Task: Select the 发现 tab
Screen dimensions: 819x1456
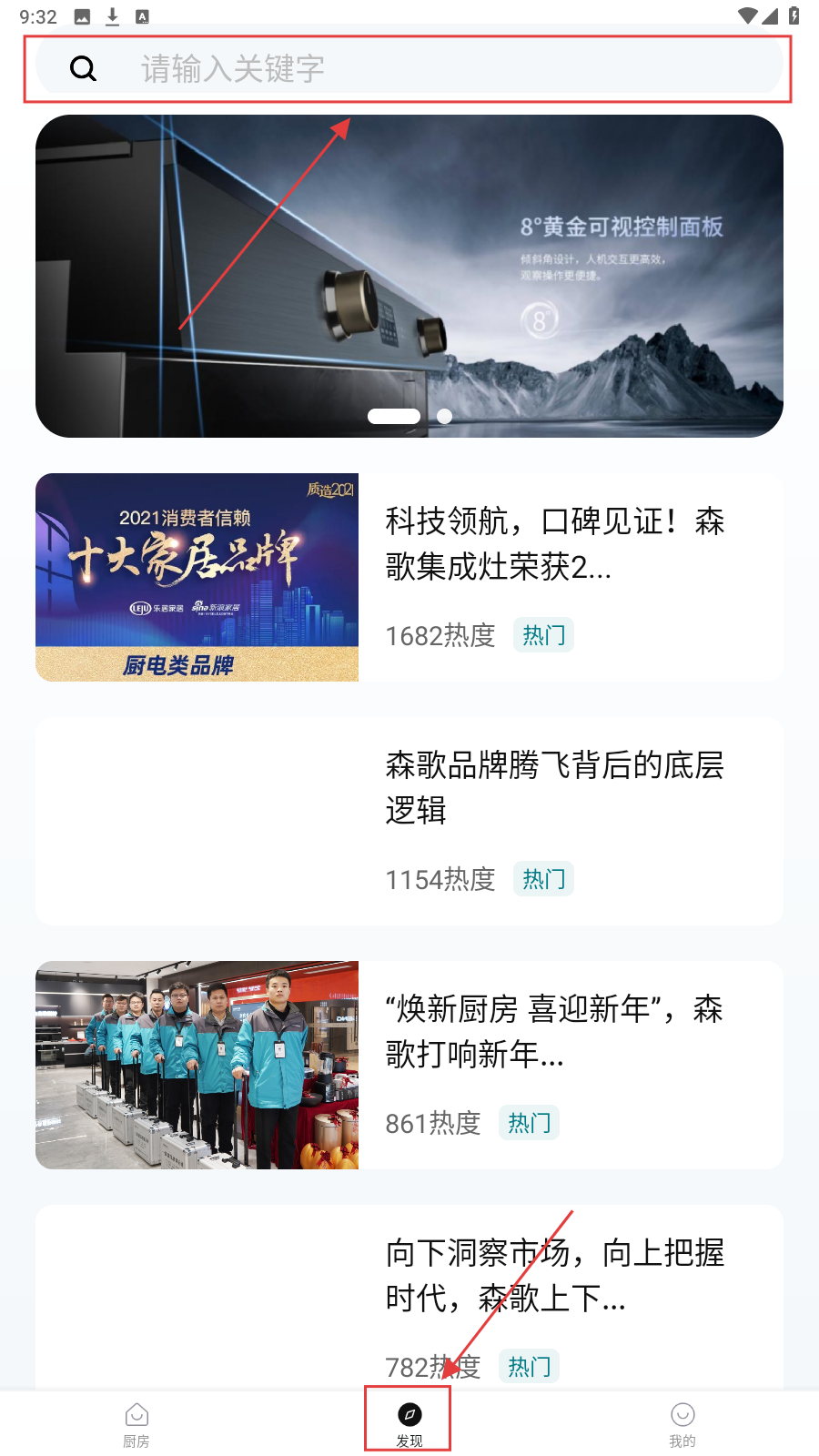Action: click(409, 1424)
